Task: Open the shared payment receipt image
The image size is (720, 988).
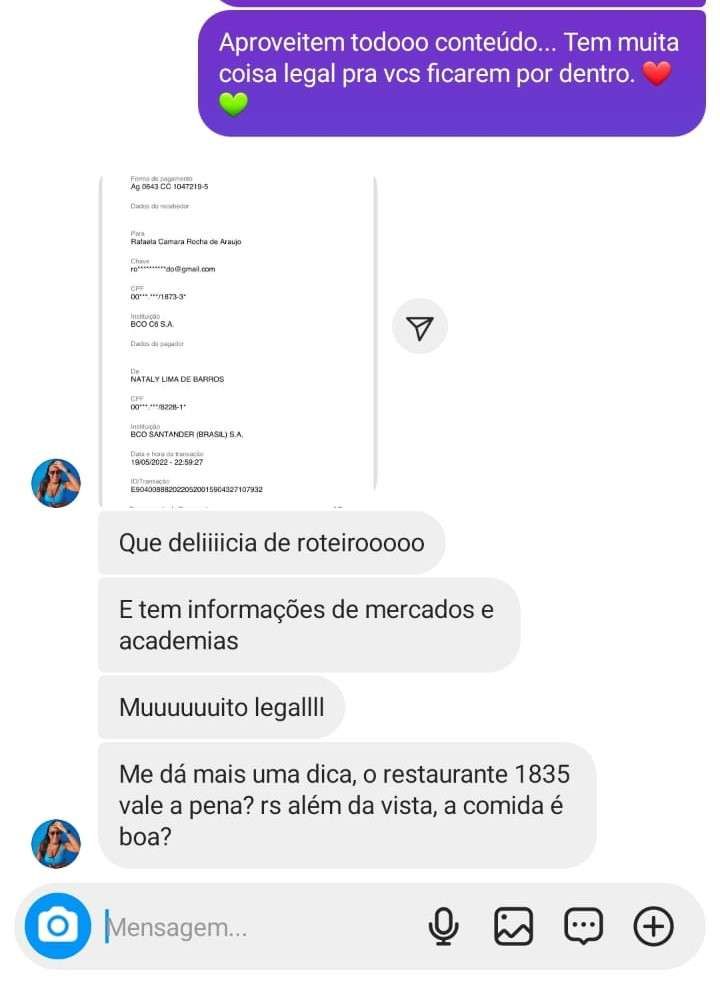Action: [237, 335]
